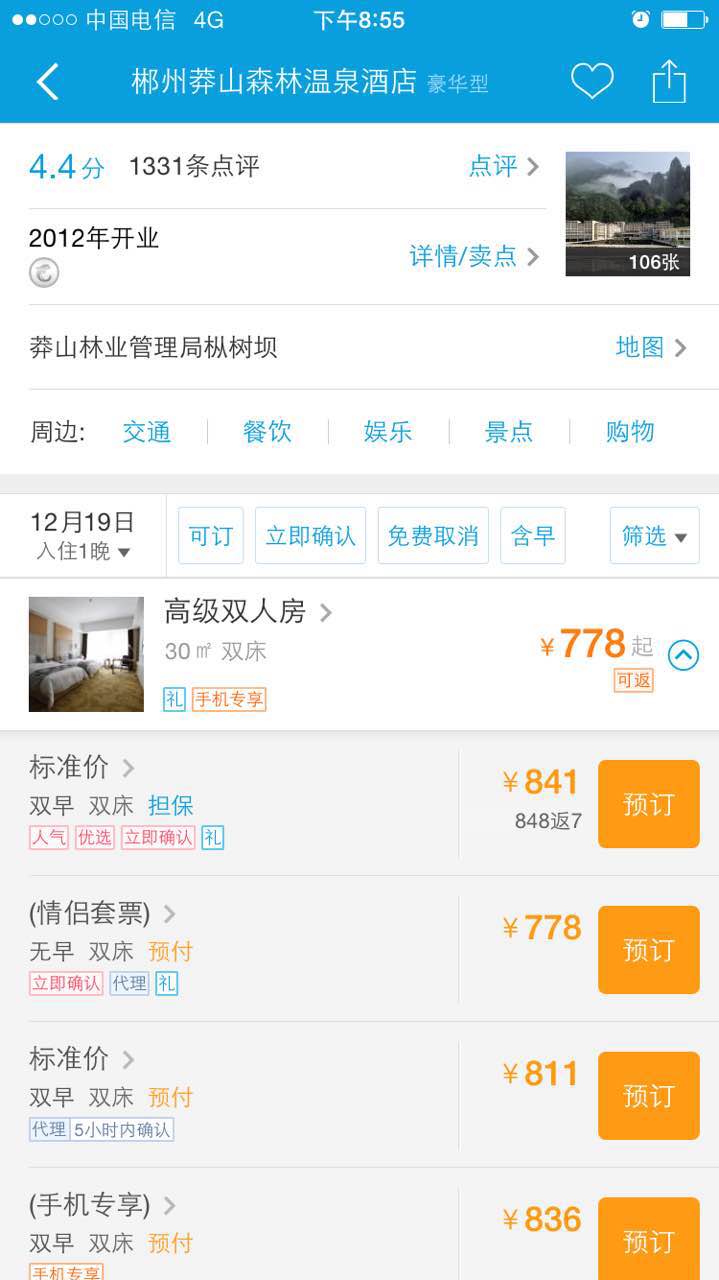Screen dimensions: 719x1280
Task: Open the 点评 reviews section
Action: tap(503, 166)
